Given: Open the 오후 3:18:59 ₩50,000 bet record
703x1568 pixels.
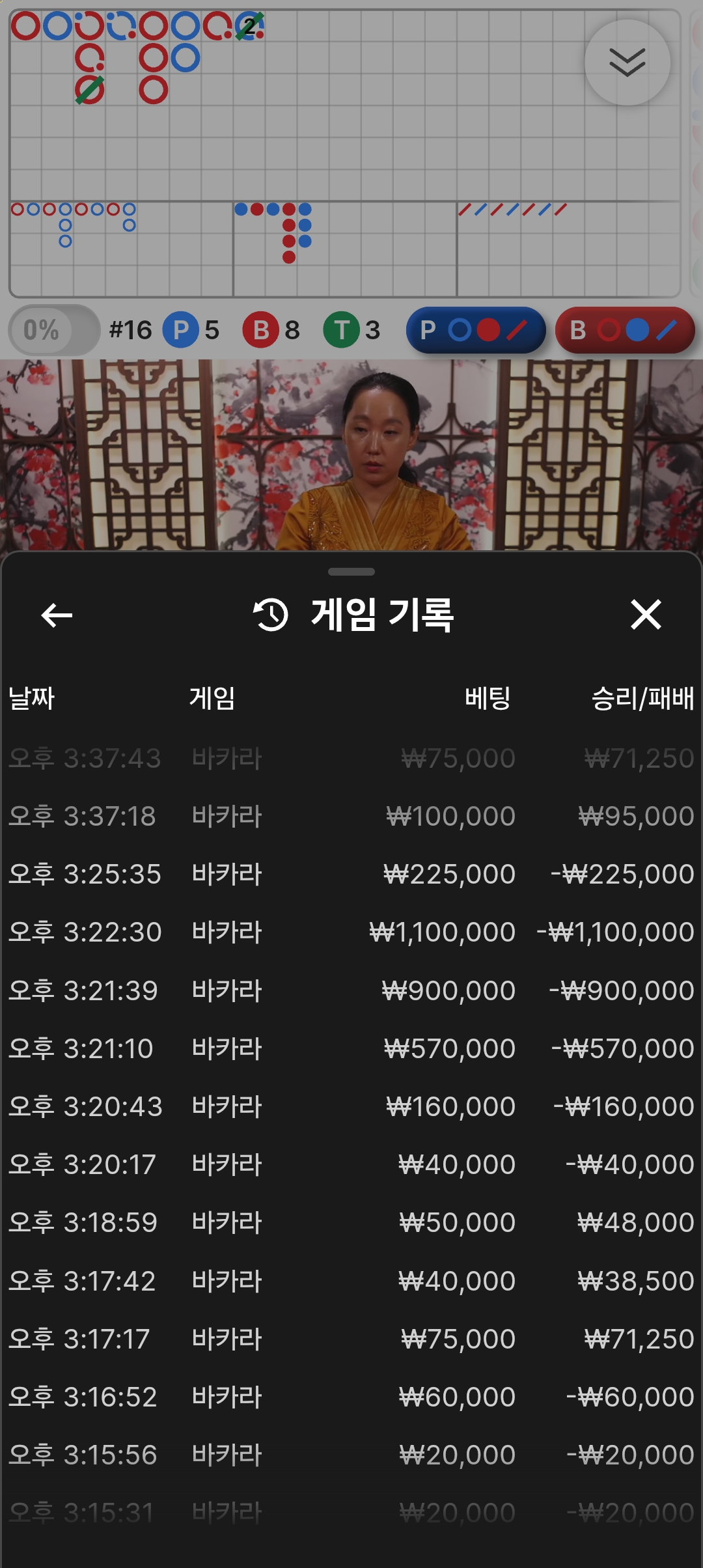Looking at the screenshot, I should [x=351, y=1222].
